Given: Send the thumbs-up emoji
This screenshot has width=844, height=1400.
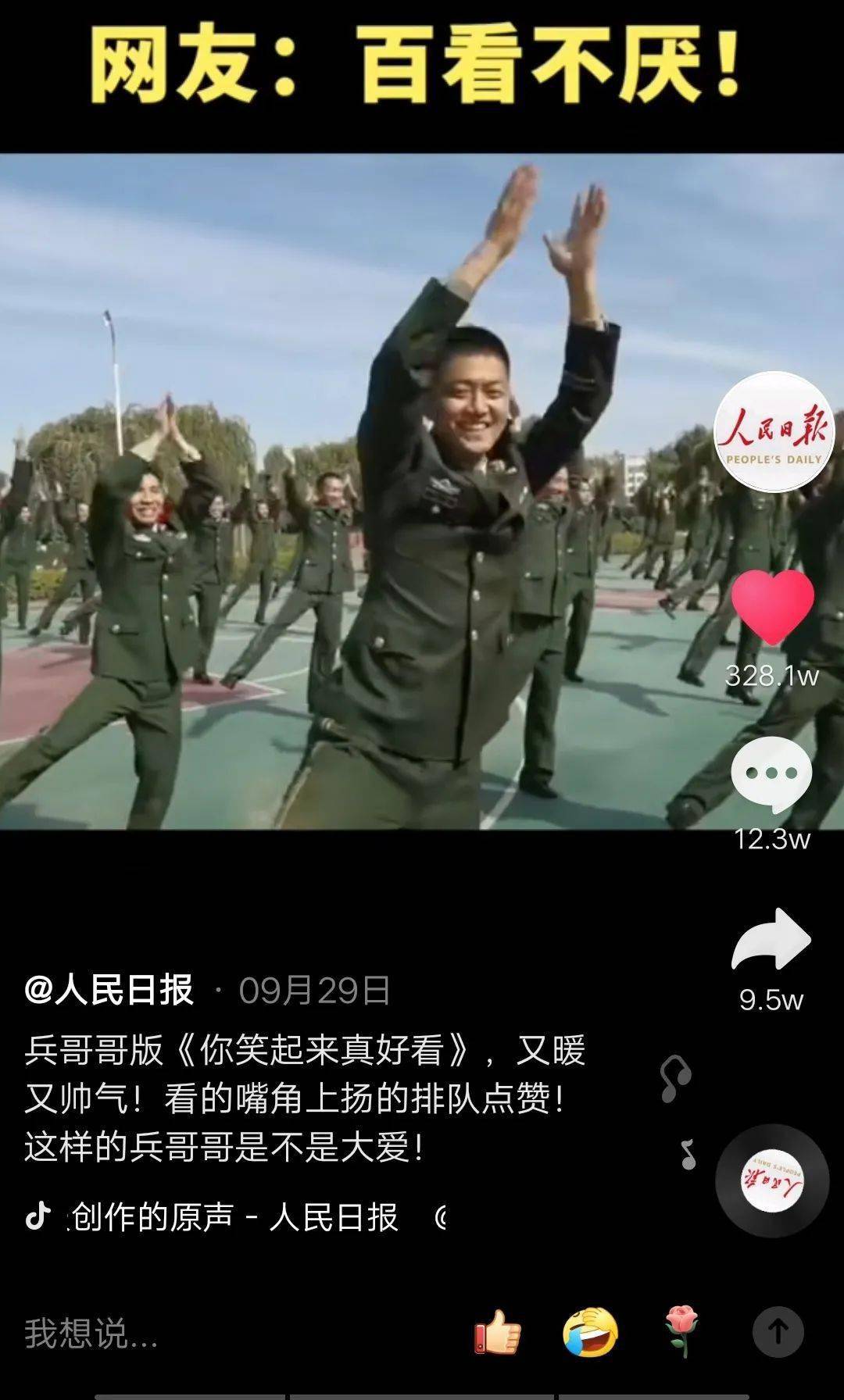Looking at the screenshot, I should 498,1332.
